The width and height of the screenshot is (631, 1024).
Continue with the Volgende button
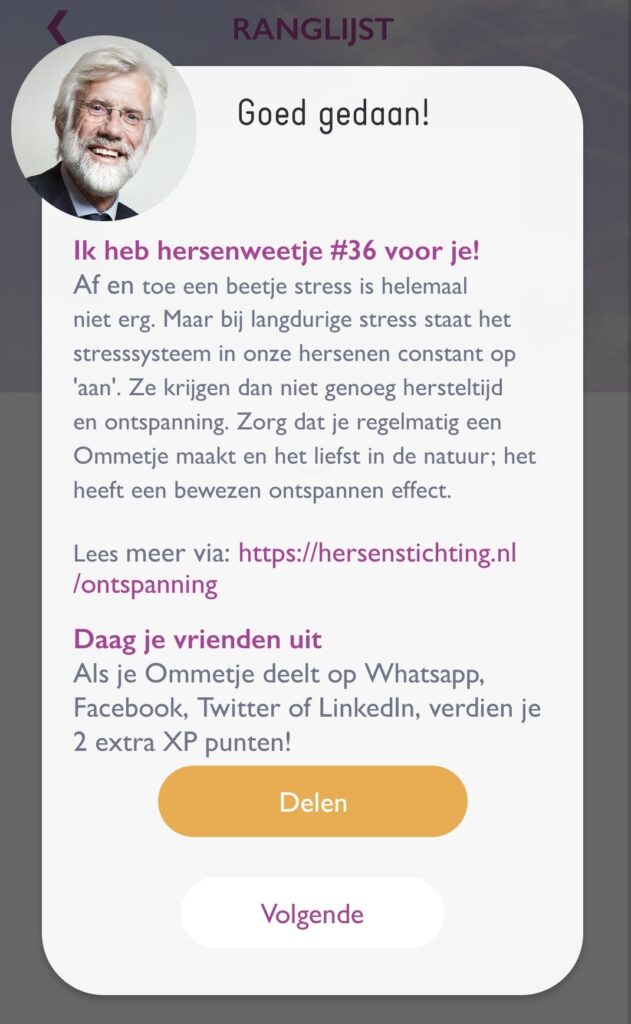tap(312, 913)
